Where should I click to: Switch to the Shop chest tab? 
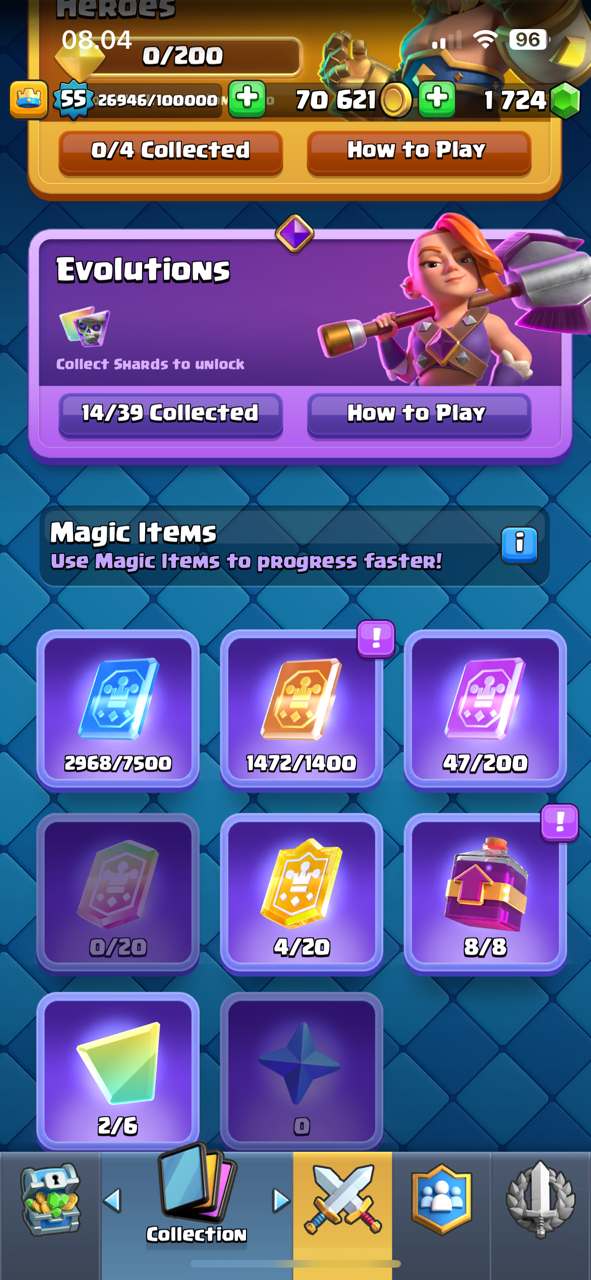pyautogui.click(x=50, y=1201)
